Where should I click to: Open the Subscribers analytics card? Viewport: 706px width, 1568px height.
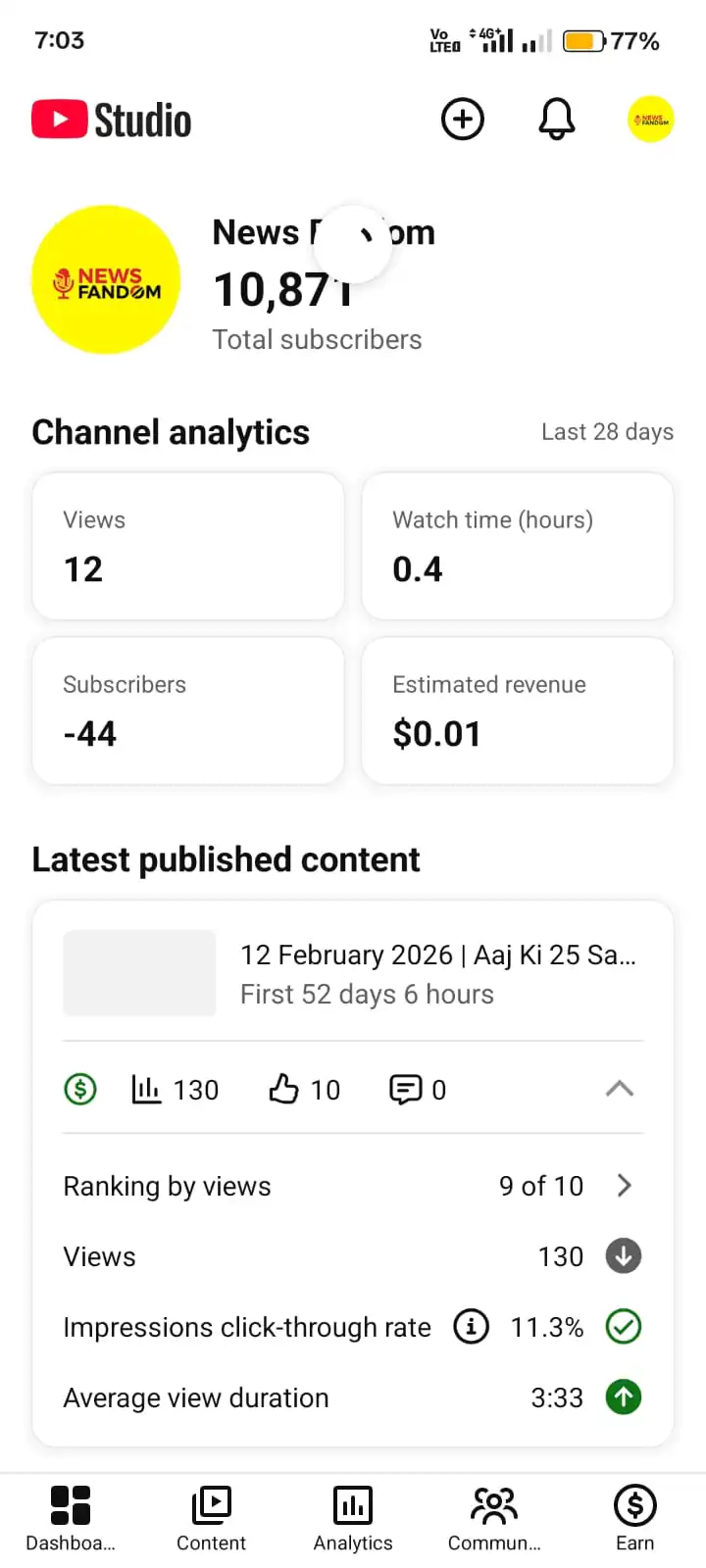coord(188,710)
